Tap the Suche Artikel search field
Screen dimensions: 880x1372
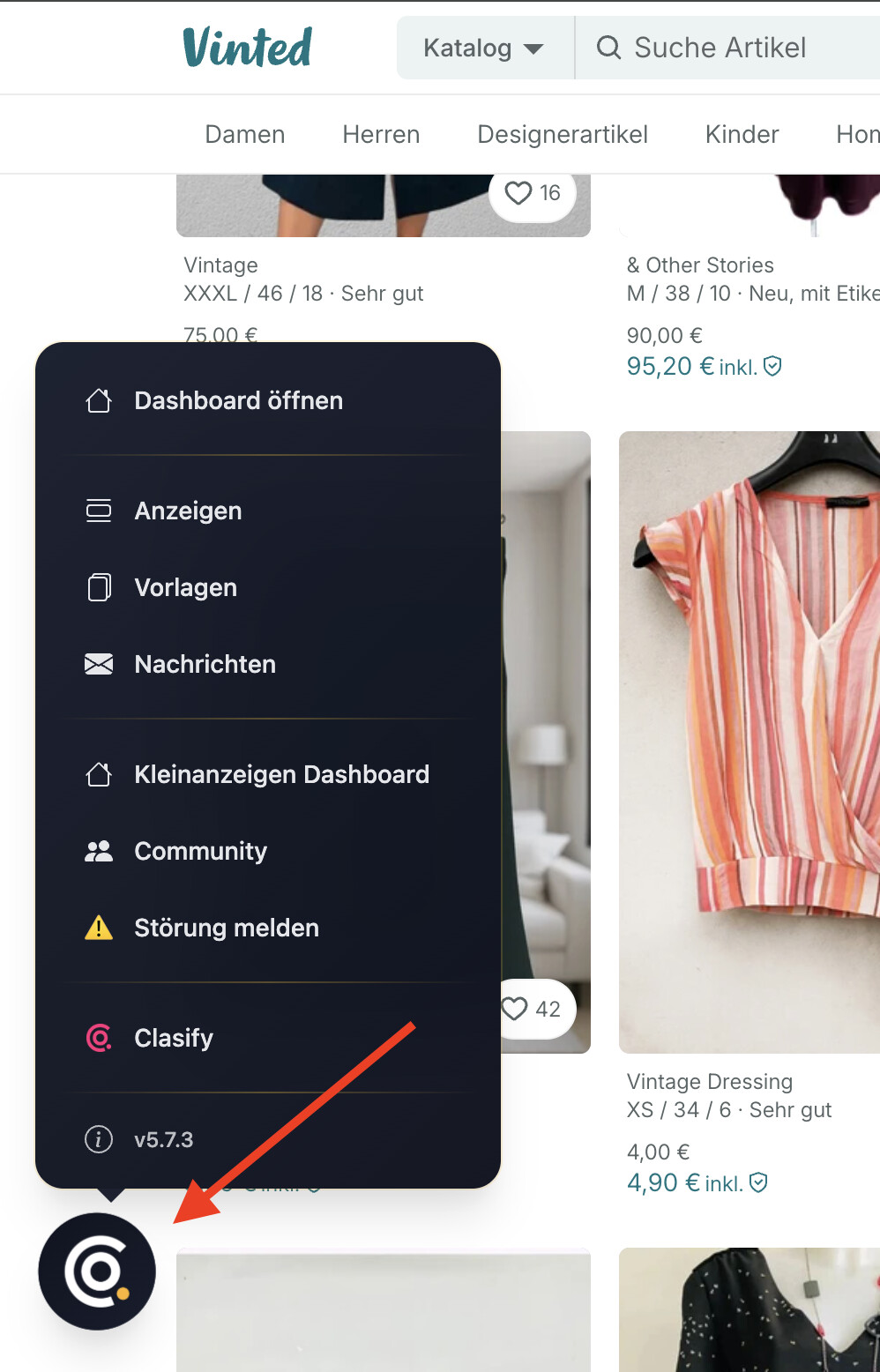732,48
